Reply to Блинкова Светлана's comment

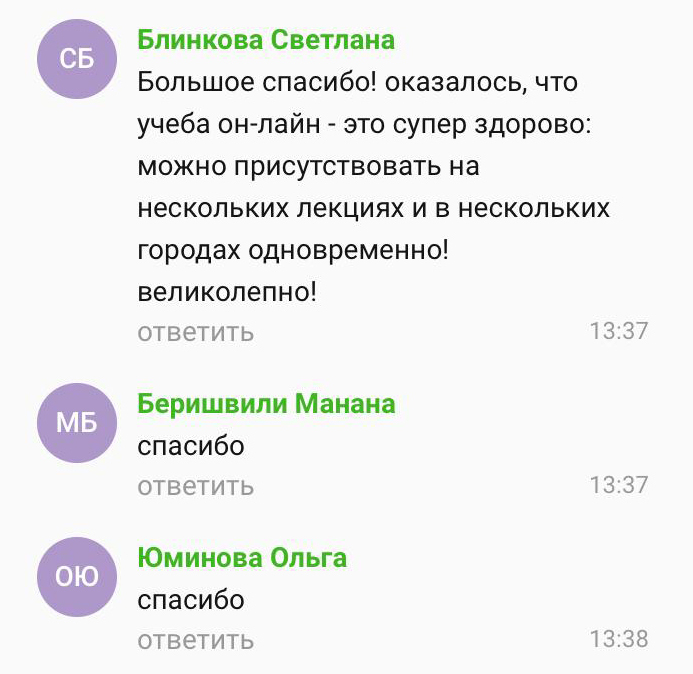pyautogui.click(x=195, y=332)
